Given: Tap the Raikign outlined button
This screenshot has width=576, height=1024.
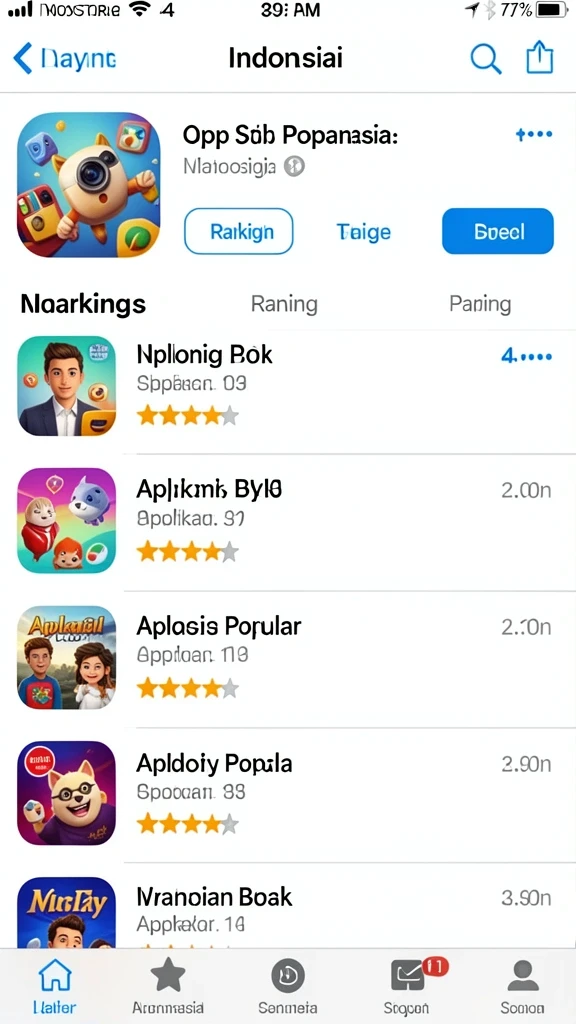Looking at the screenshot, I should (239, 231).
